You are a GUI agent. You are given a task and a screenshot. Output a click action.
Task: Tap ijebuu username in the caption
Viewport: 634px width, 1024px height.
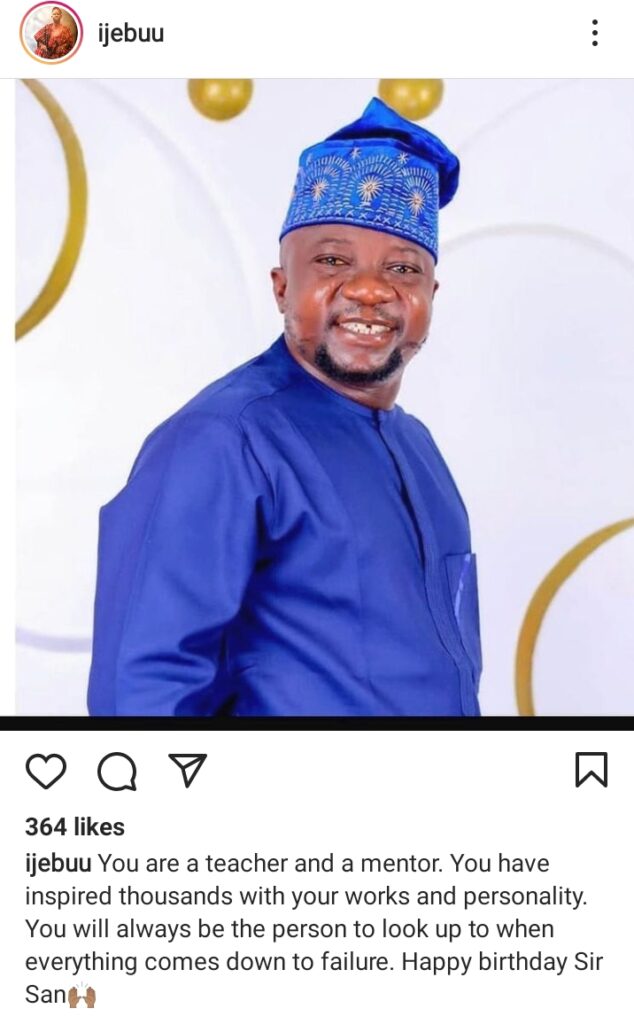pyautogui.click(x=58, y=864)
